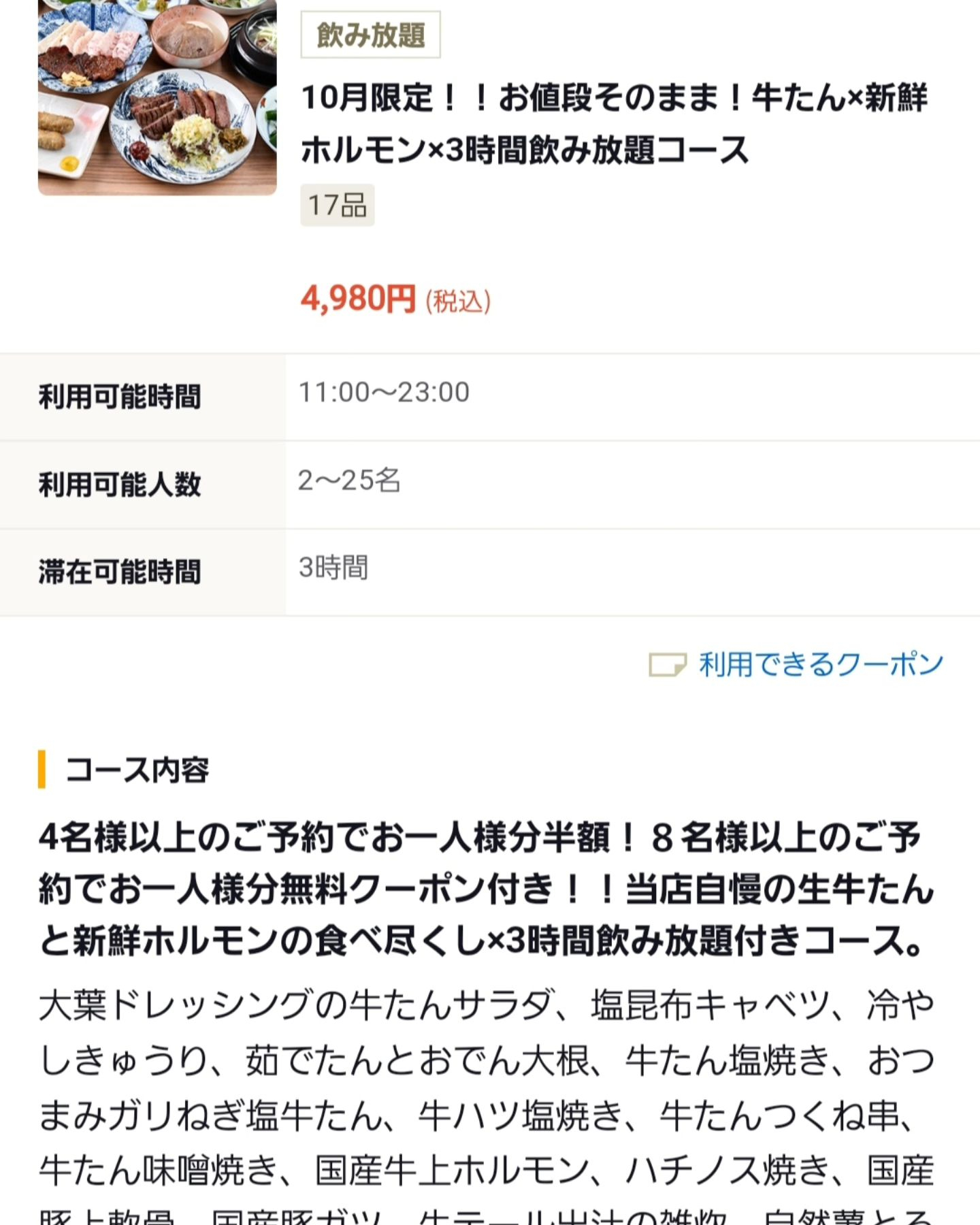Click the 2〜25名 capacity value
The image size is (980, 1225).
(350, 481)
